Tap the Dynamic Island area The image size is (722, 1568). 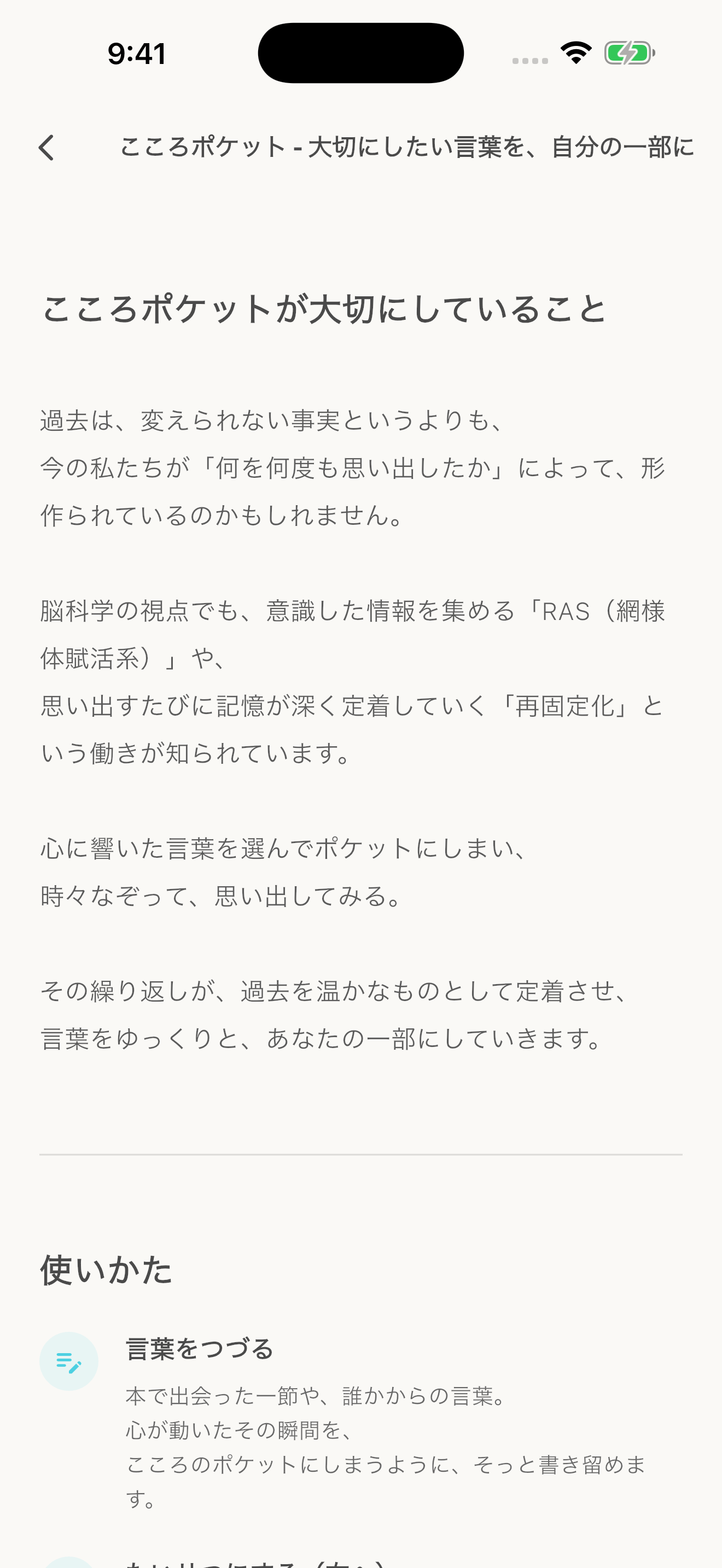[x=360, y=52]
